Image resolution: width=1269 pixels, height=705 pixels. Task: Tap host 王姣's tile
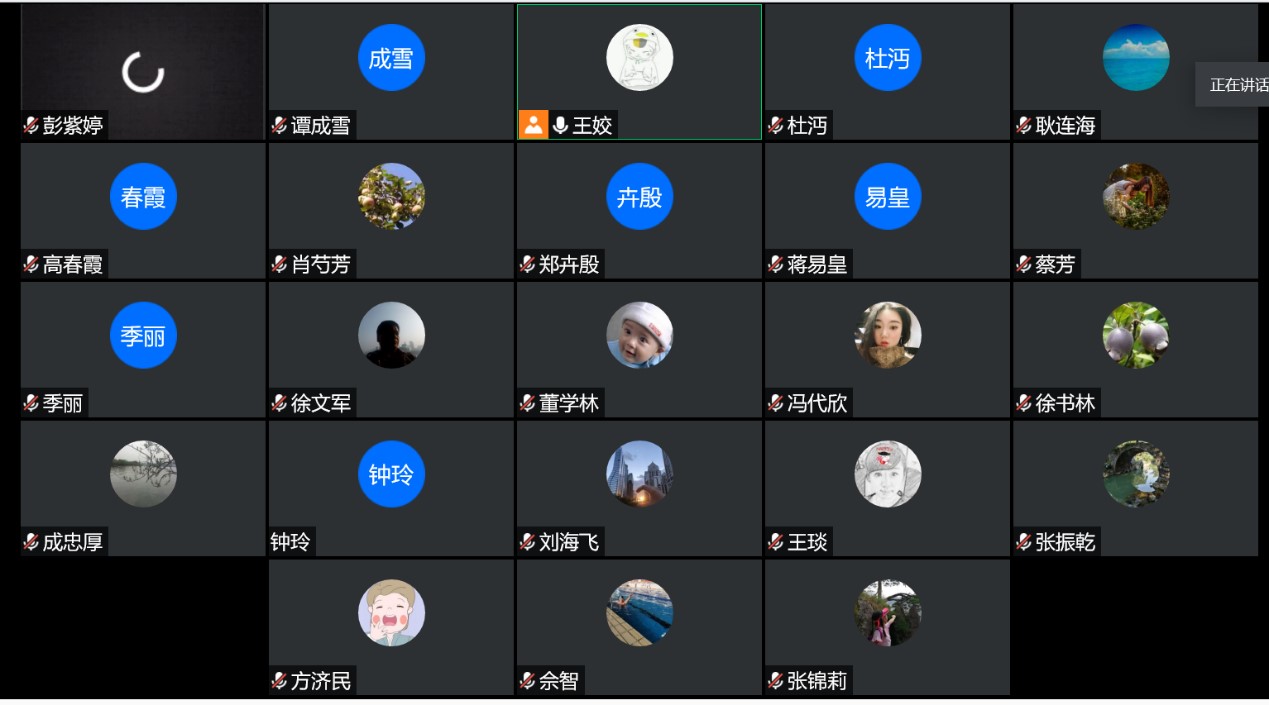click(639, 72)
